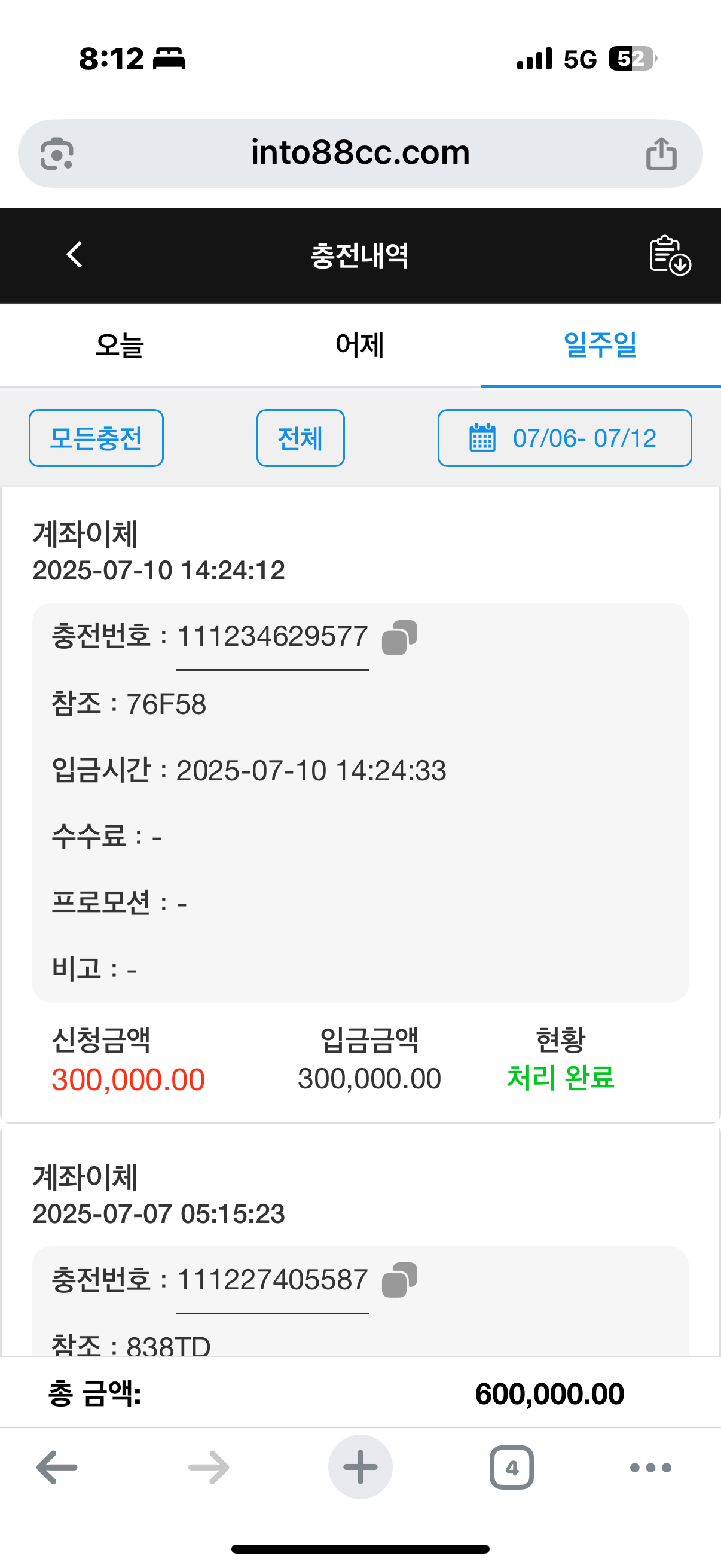Select the 일주일 tab
Screen dimensions: 721x1568
(600, 345)
